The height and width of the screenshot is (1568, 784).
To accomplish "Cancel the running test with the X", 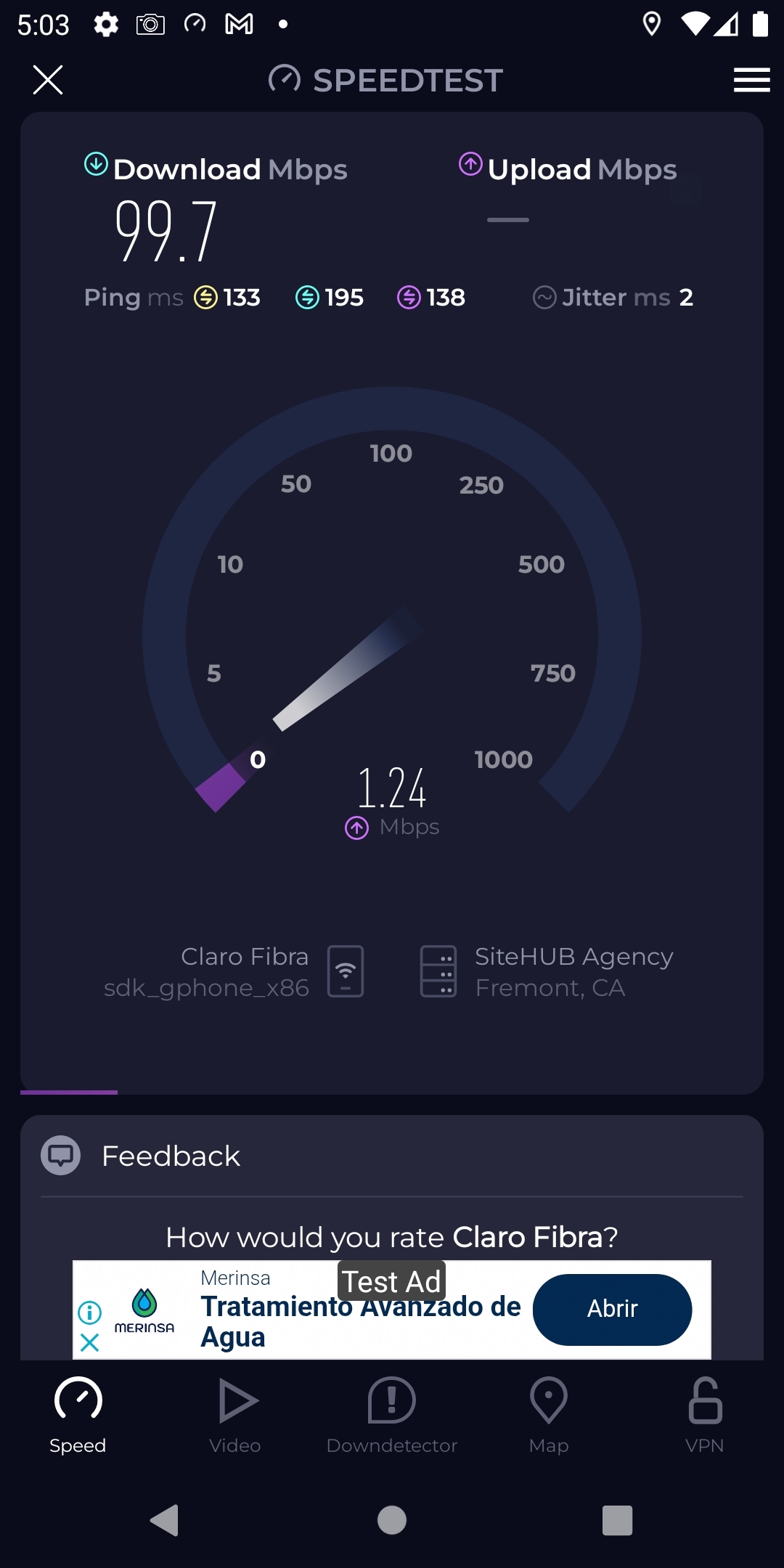I will pyautogui.click(x=48, y=80).
